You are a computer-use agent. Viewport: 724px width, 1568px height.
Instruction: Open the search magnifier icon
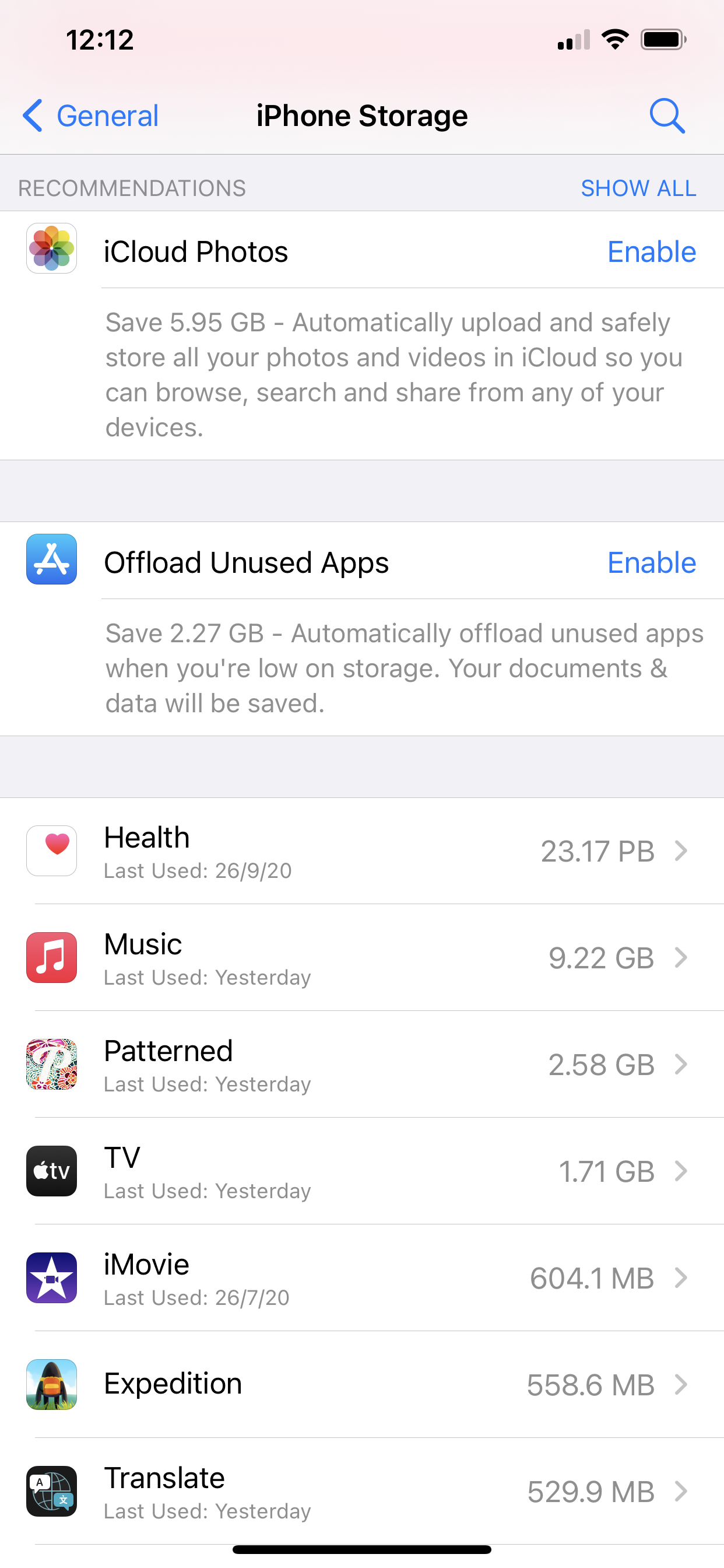(667, 116)
